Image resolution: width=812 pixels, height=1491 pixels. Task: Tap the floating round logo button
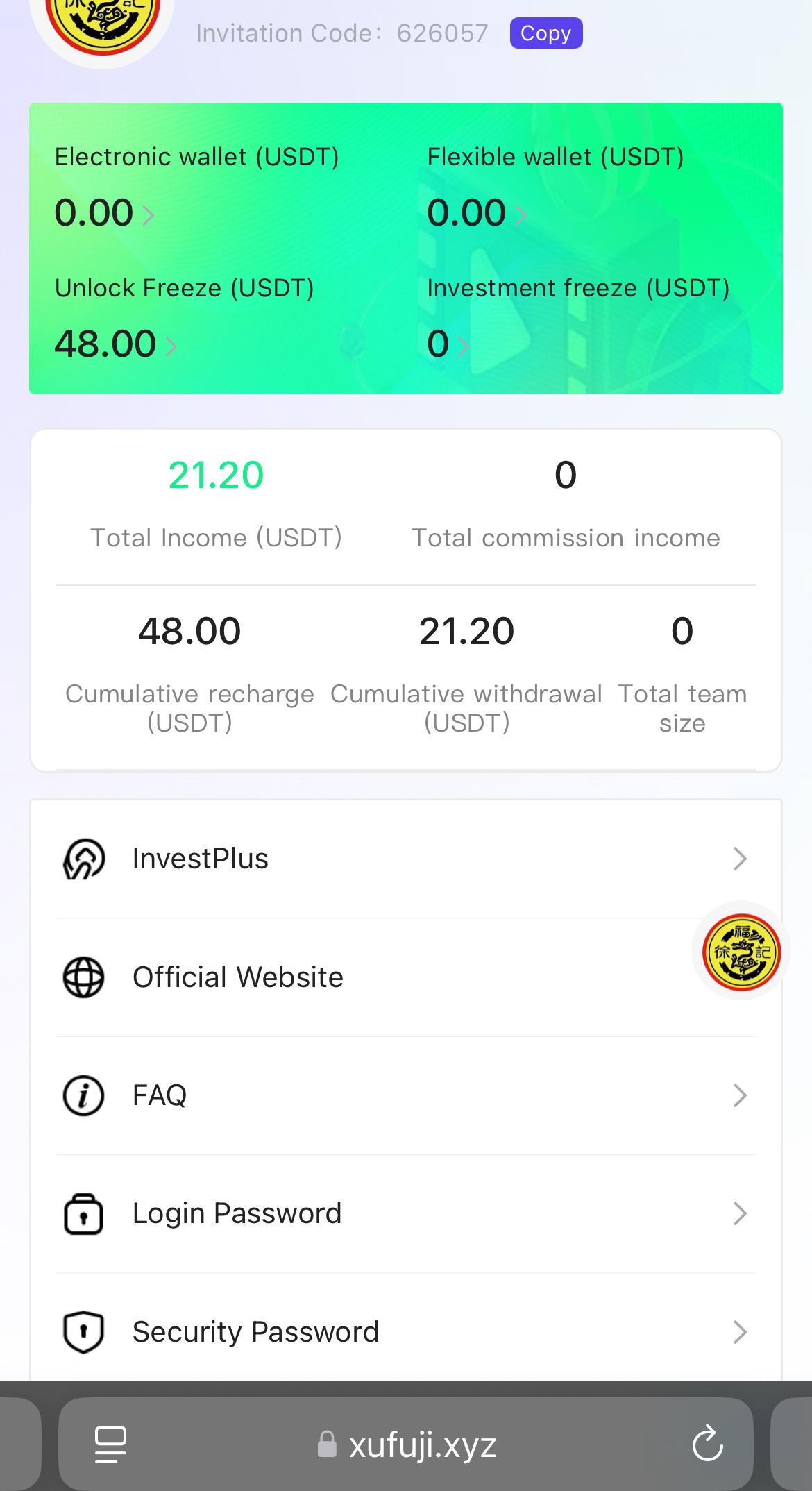741,951
